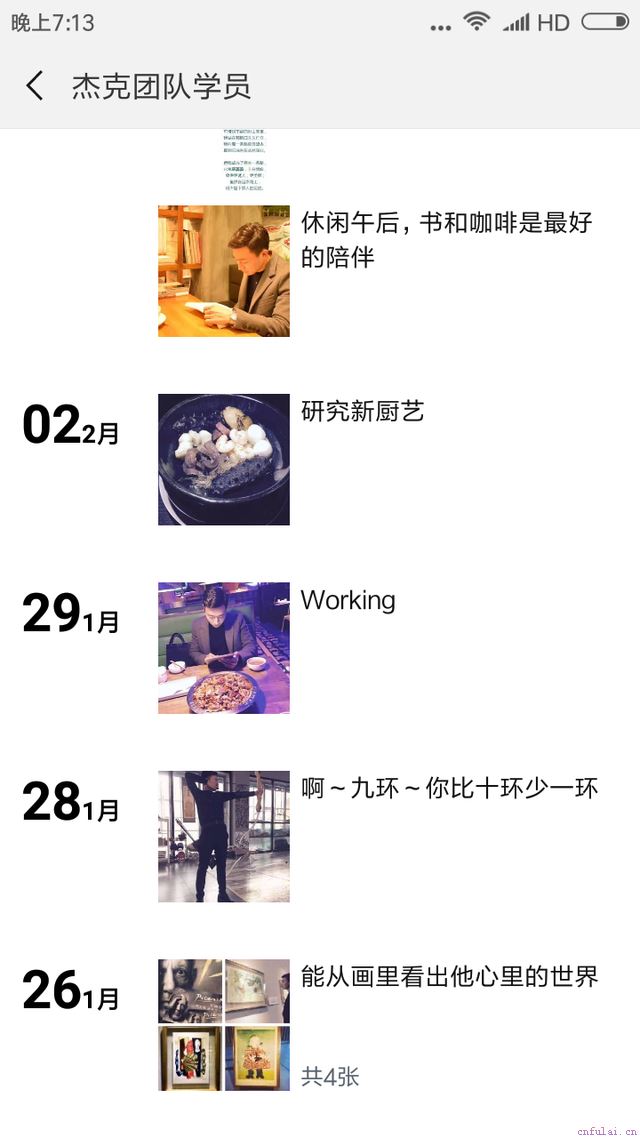Go back from 杰克团队学员 album
Image resolution: width=640 pixels, height=1138 pixels.
point(35,86)
